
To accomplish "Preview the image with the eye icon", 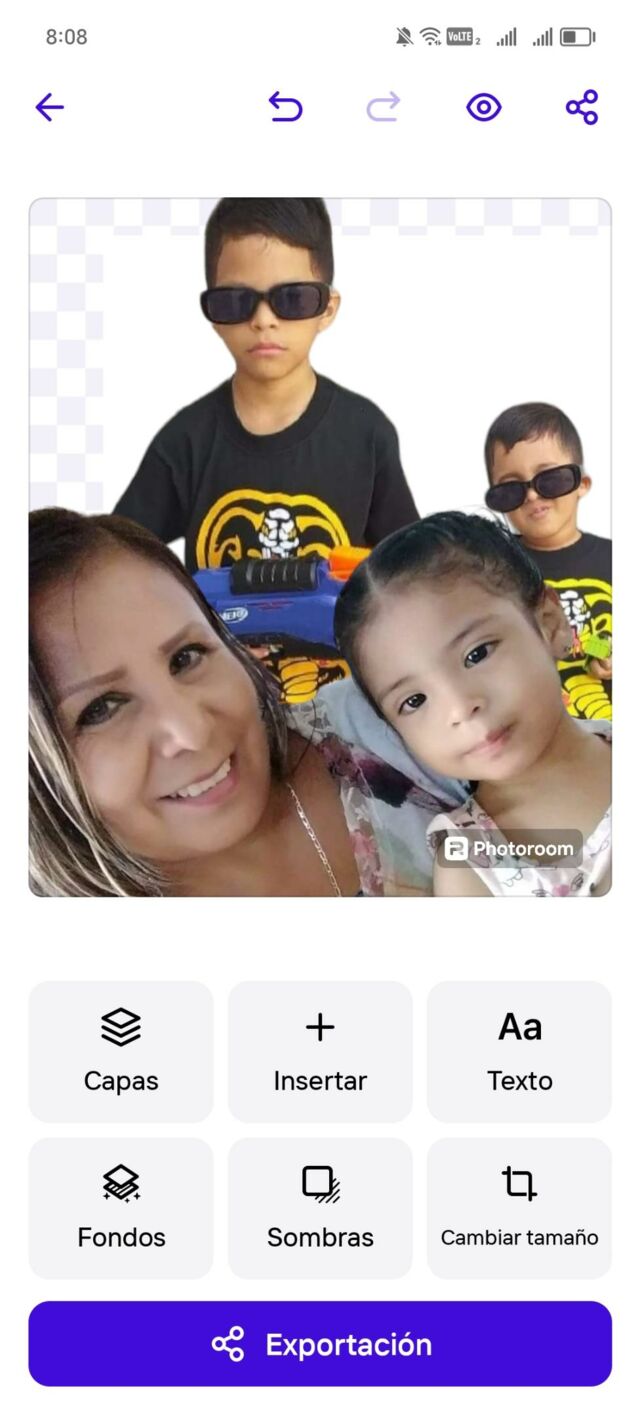I will coord(484,107).
